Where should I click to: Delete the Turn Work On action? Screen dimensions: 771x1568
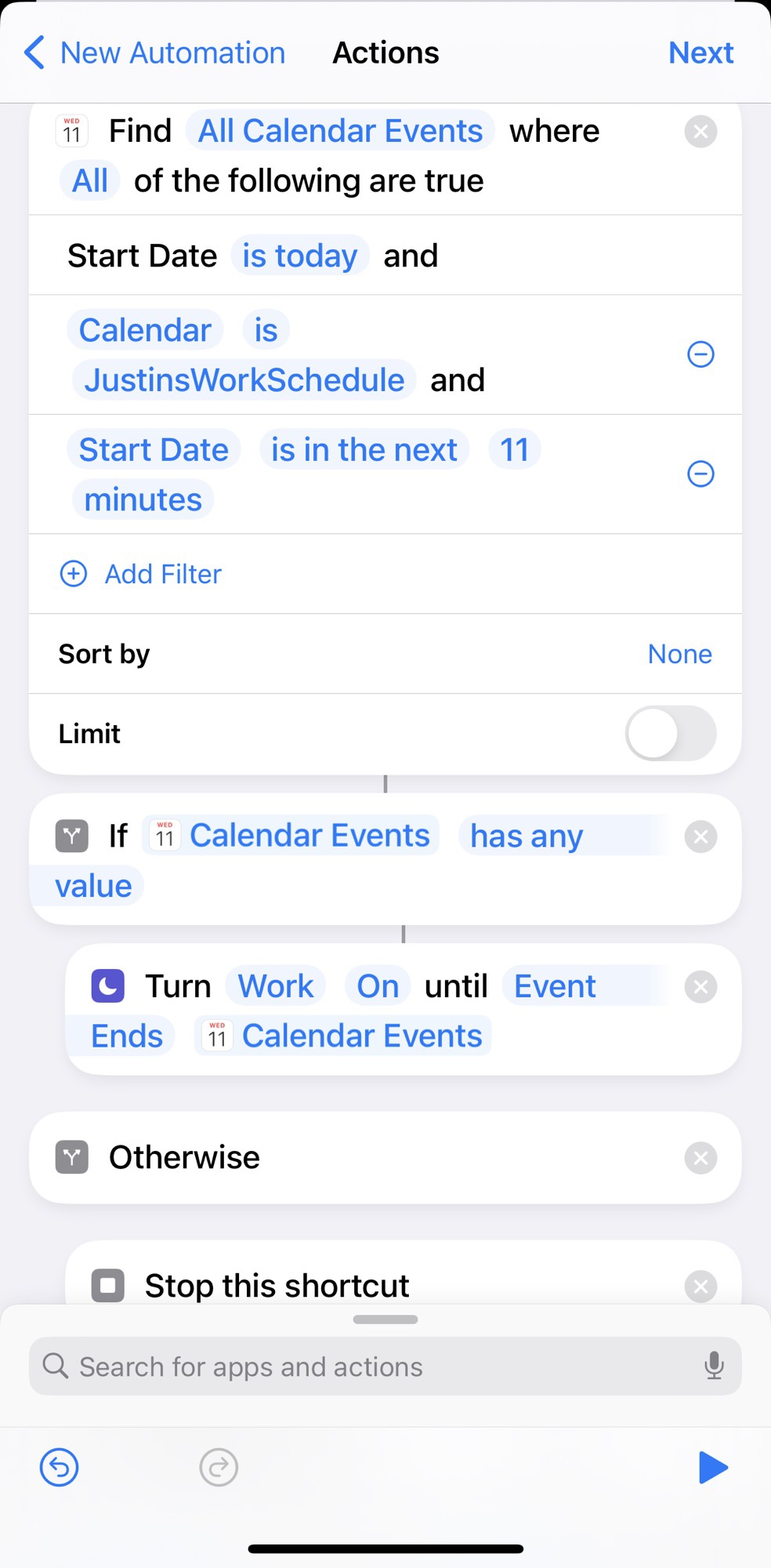pyautogui.click(x=700, y=987)
